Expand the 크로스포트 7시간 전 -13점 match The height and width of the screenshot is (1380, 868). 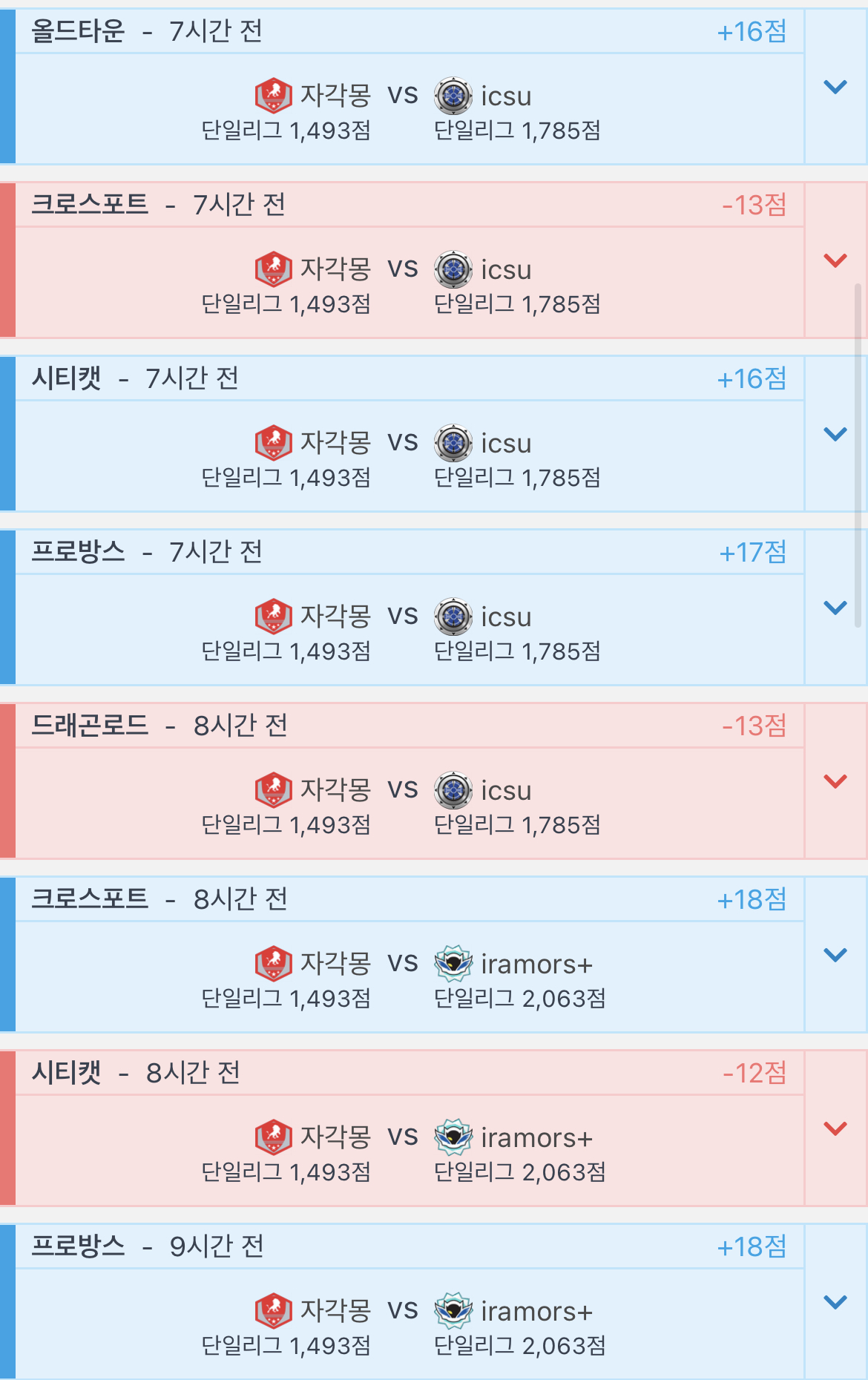pos(835,261)
